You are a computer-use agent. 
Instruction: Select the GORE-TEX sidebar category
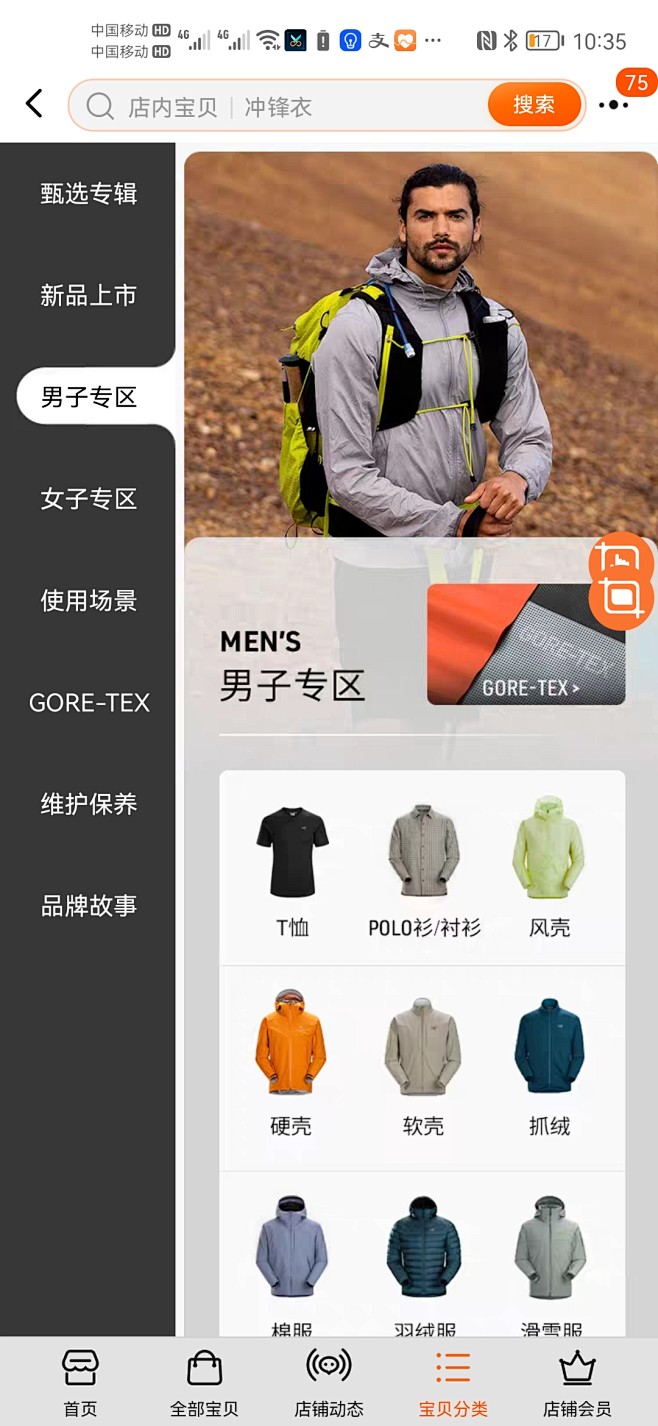pyautogui.click(x=89, y=703)
